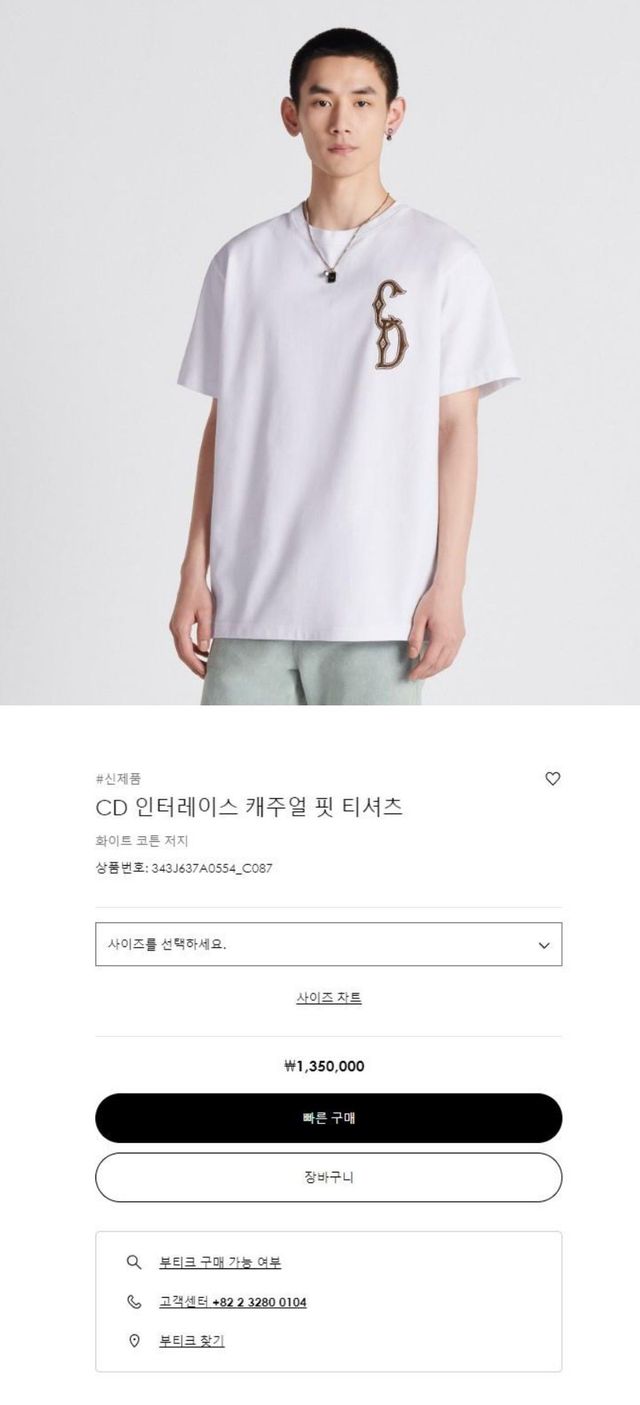
Task: Open the CD T-shirt product photo
Action: 320,352
